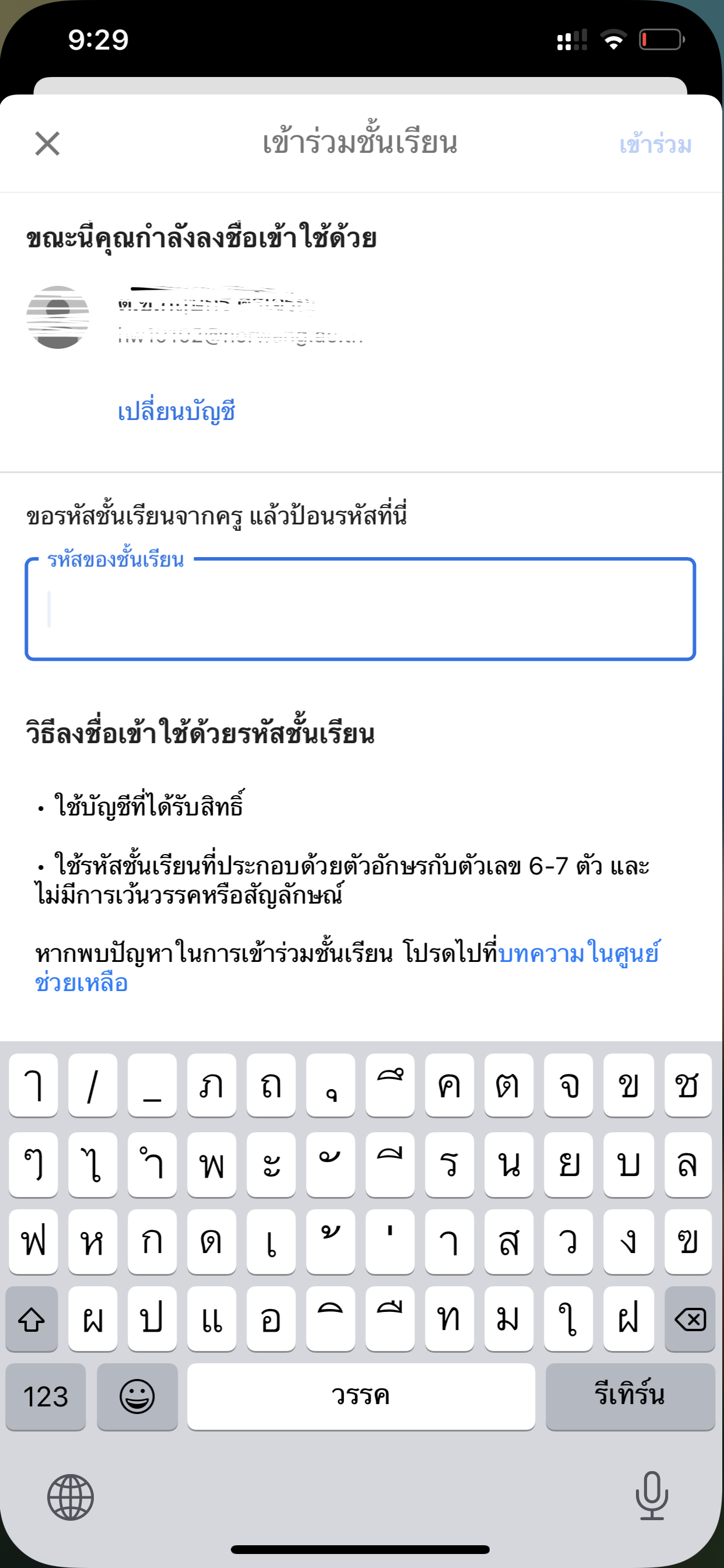Open the emoji keyboard
Image resolution: width=724 pixels, height=1568 pixels.
[x=137, y=1397]
